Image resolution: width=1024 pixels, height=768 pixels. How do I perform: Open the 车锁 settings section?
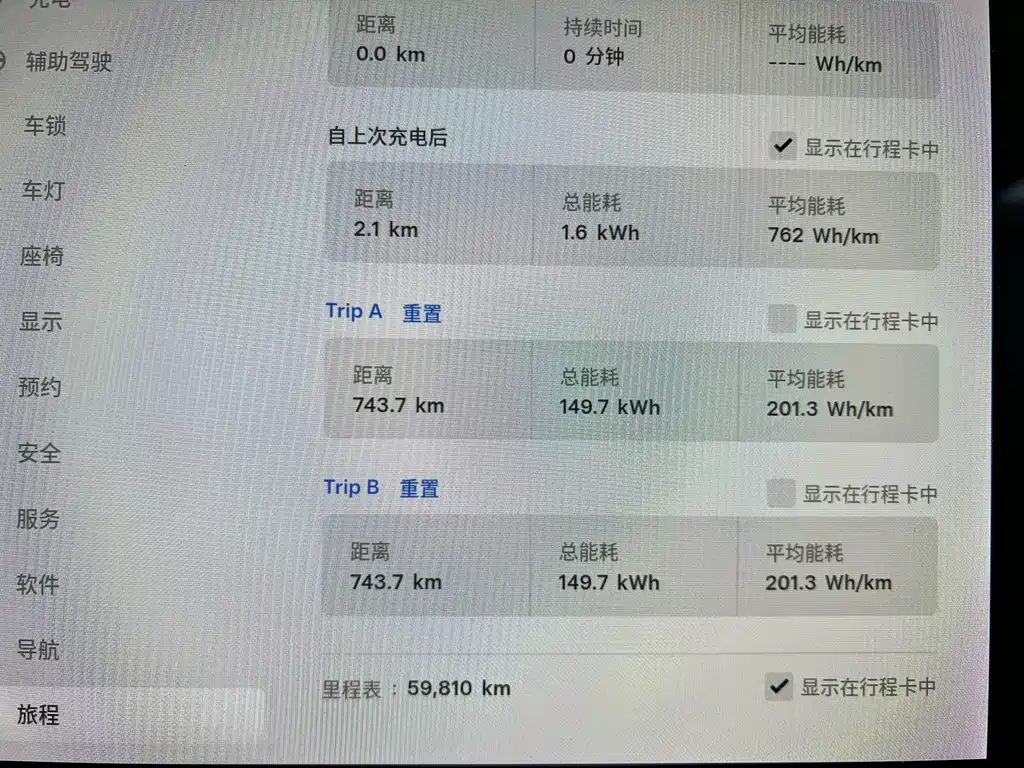44,126
